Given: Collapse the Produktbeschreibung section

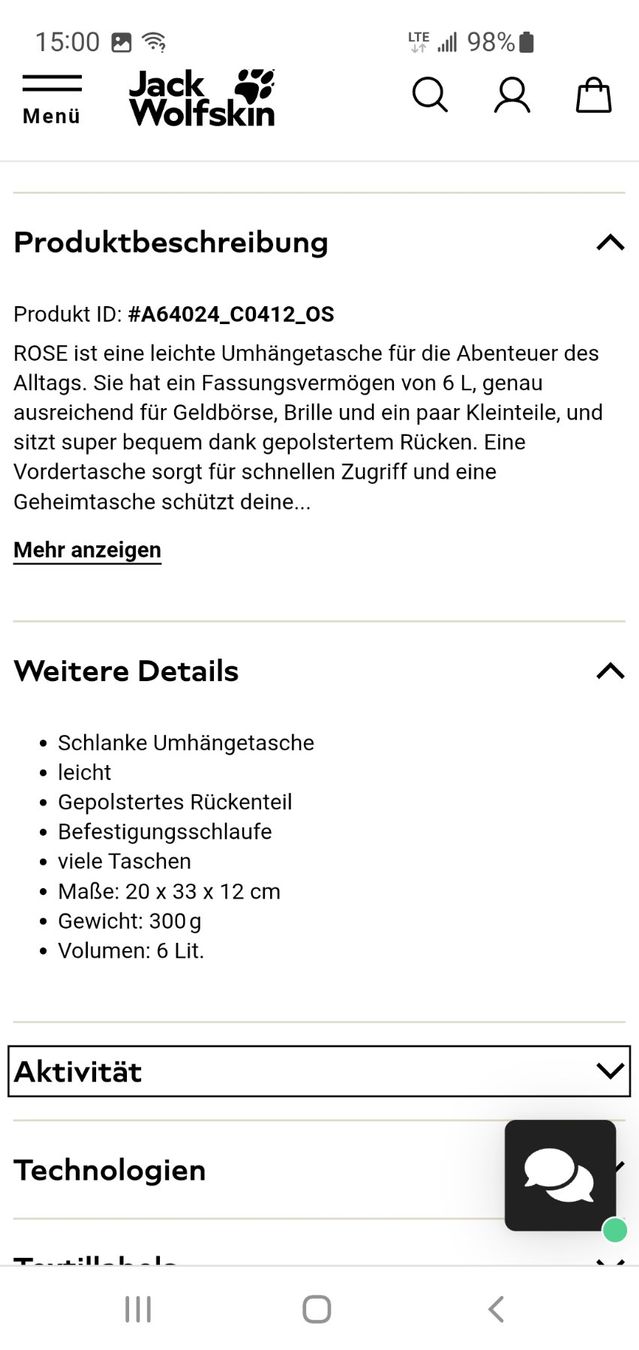Looking at the screenshot, I should coord(319,242).
